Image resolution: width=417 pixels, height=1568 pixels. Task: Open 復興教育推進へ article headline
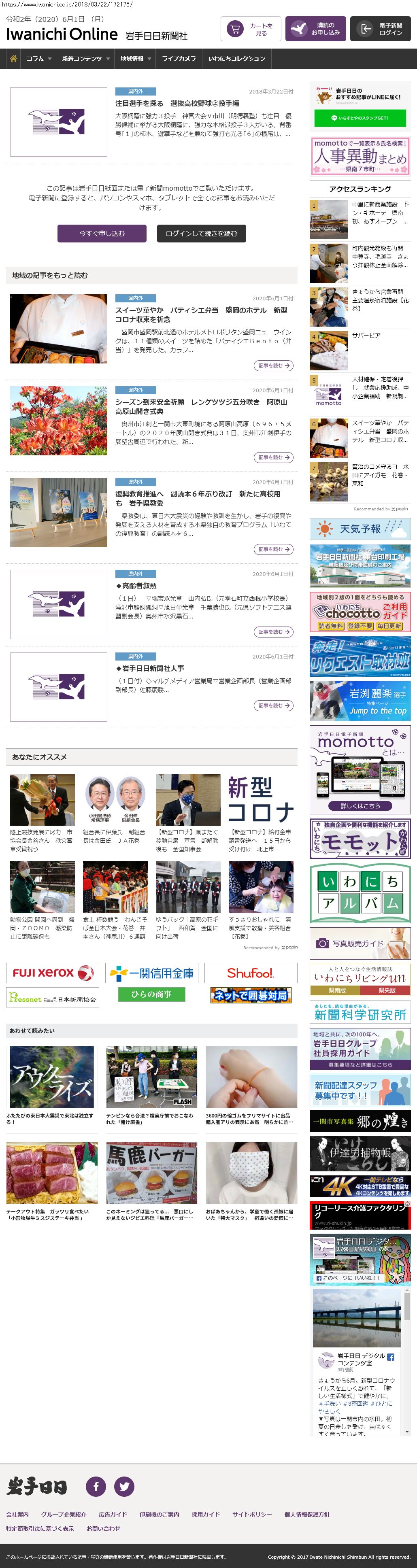point(198,499)
